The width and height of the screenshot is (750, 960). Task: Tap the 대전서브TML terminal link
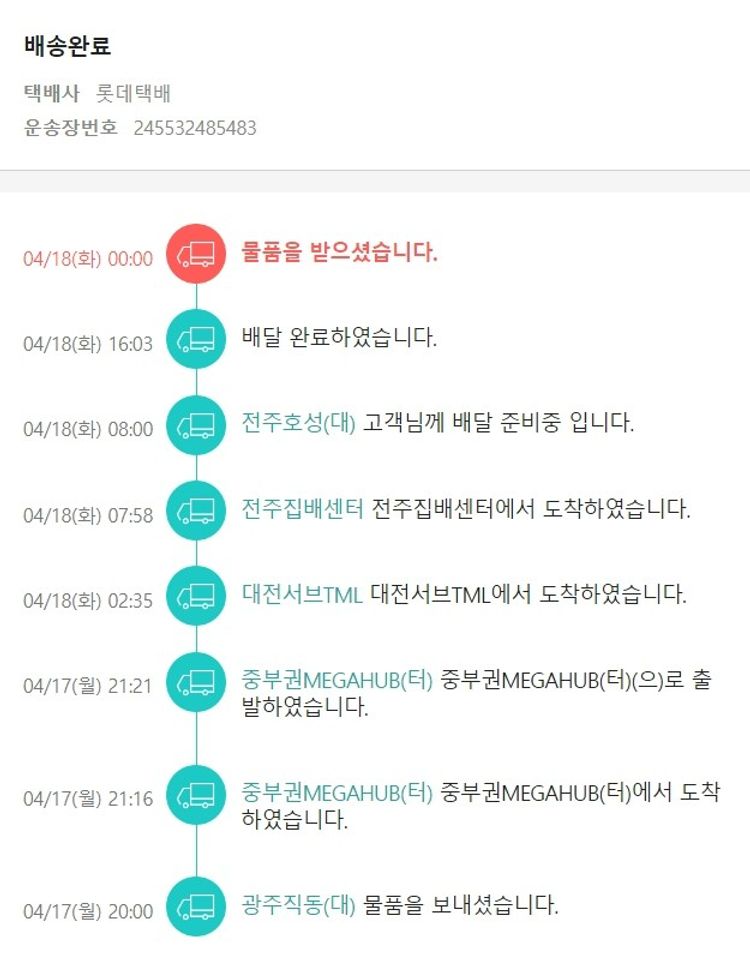[302, 594]
